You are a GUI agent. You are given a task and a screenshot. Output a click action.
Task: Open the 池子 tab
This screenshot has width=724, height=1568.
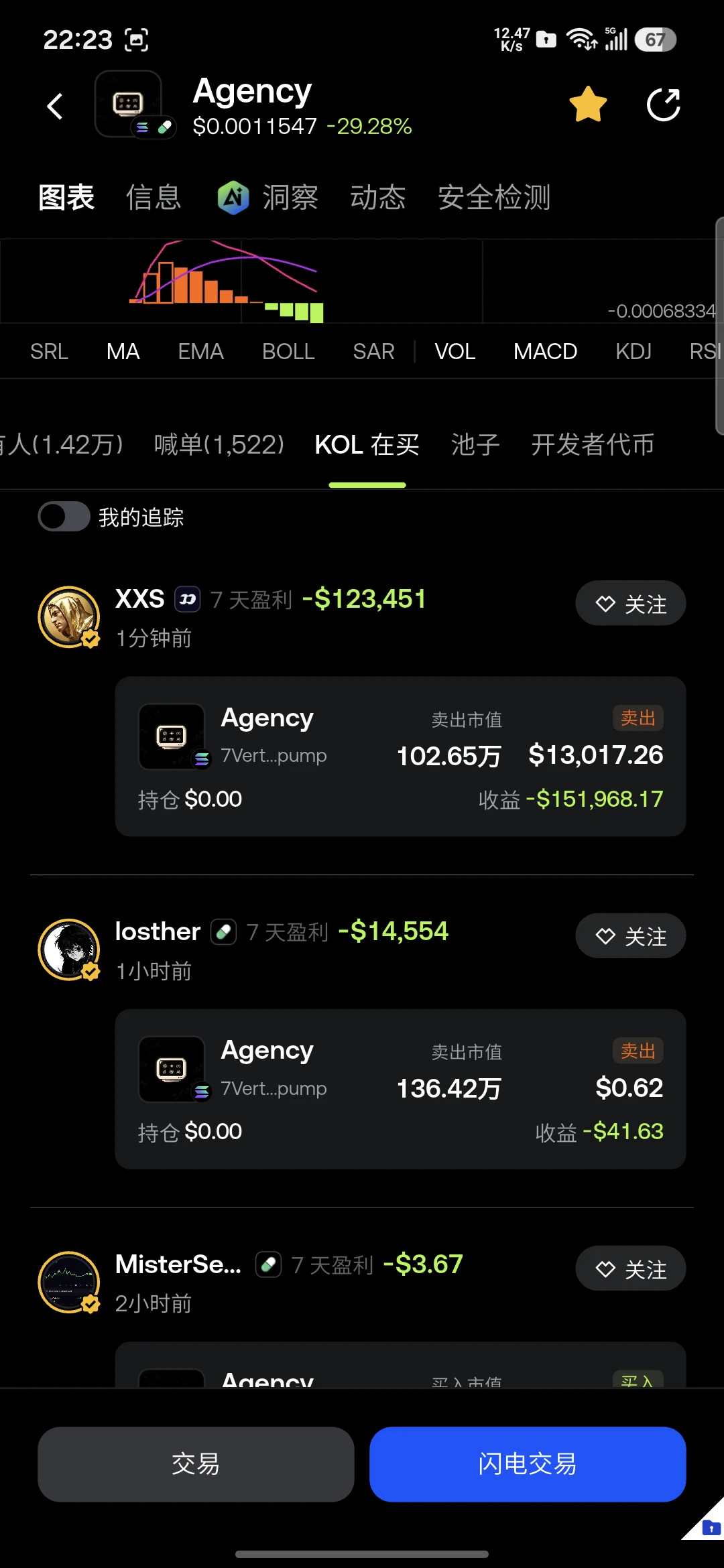pos(475,444)
